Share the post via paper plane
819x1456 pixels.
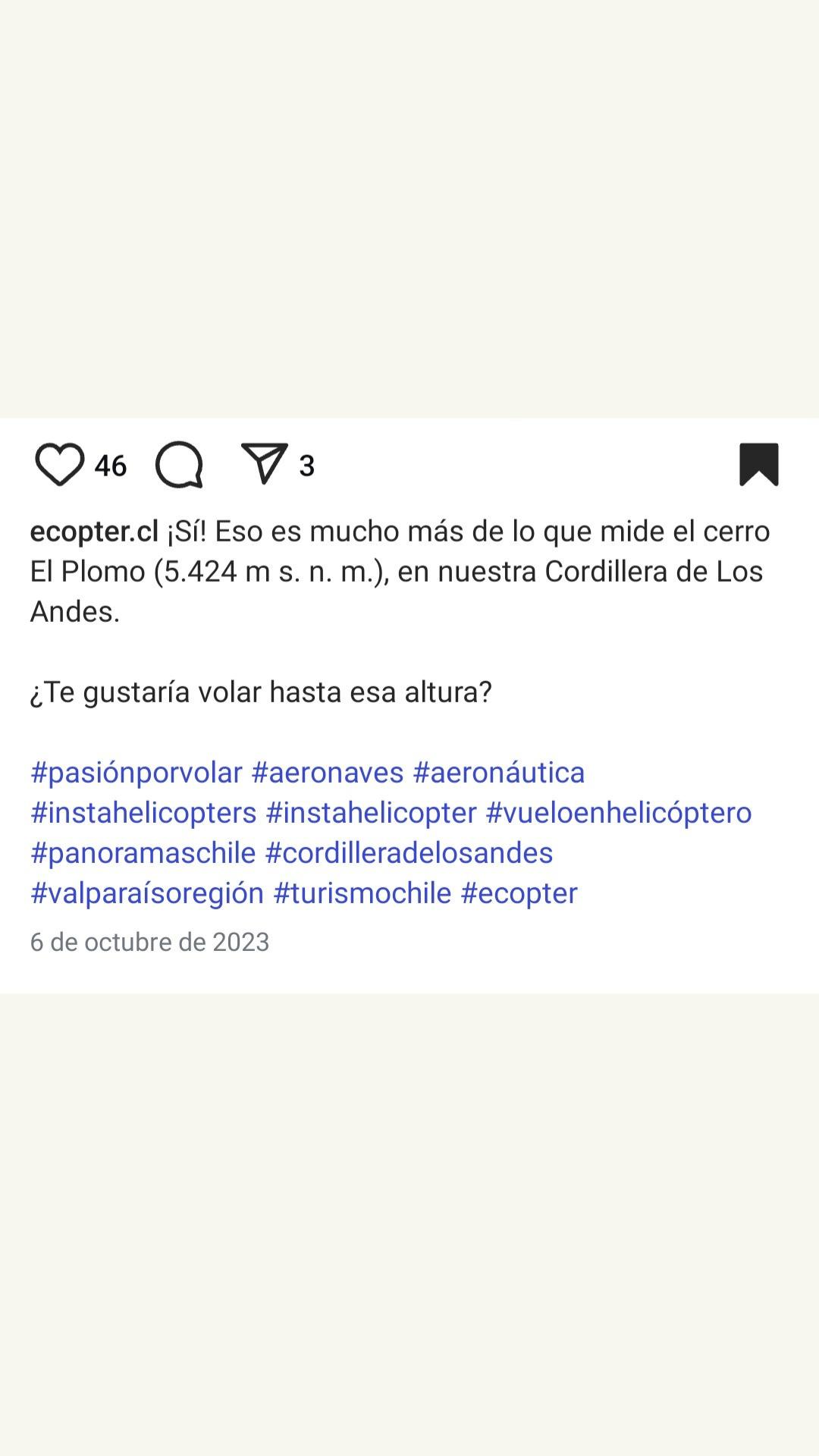point(265,463)
